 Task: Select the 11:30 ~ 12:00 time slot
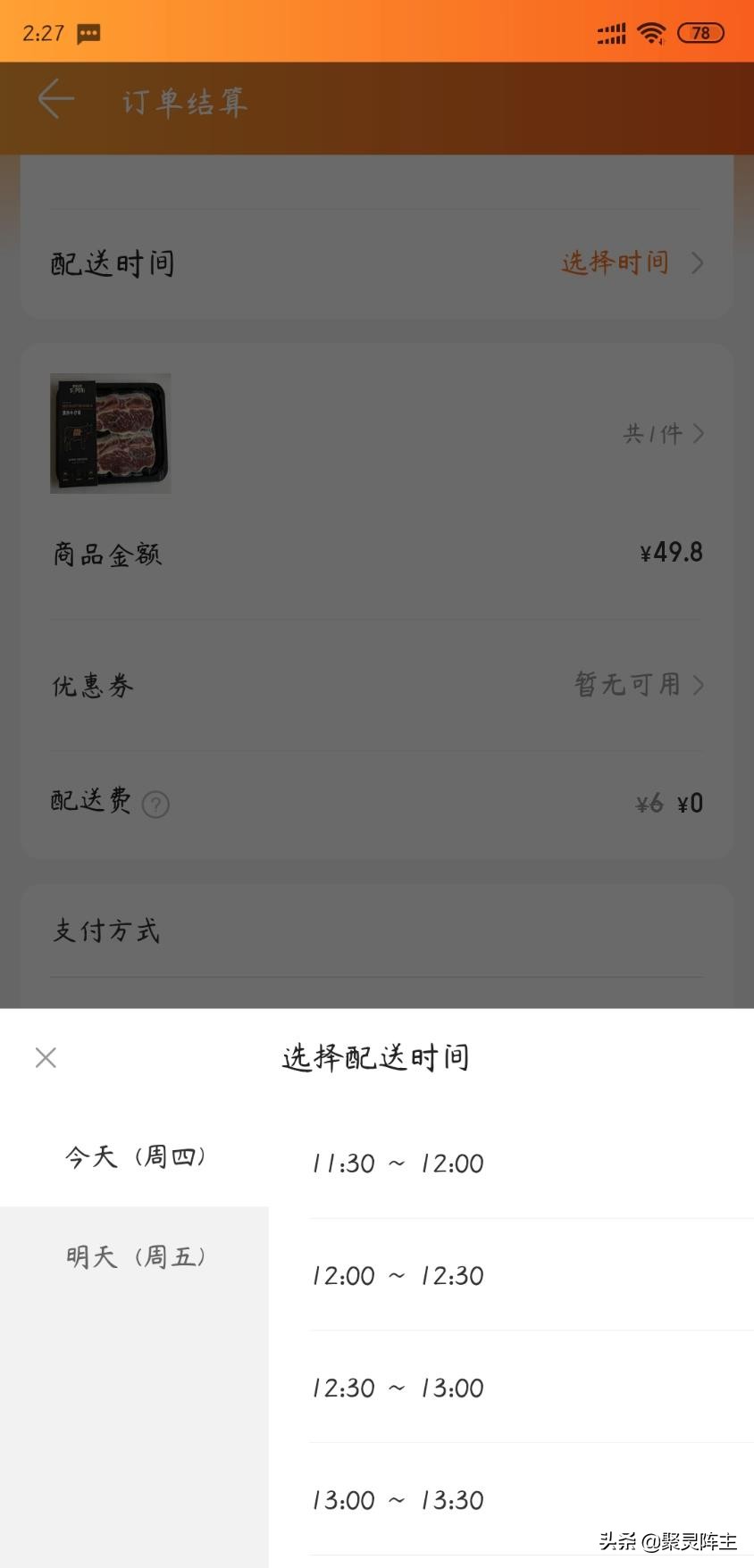click(398, 1163)
